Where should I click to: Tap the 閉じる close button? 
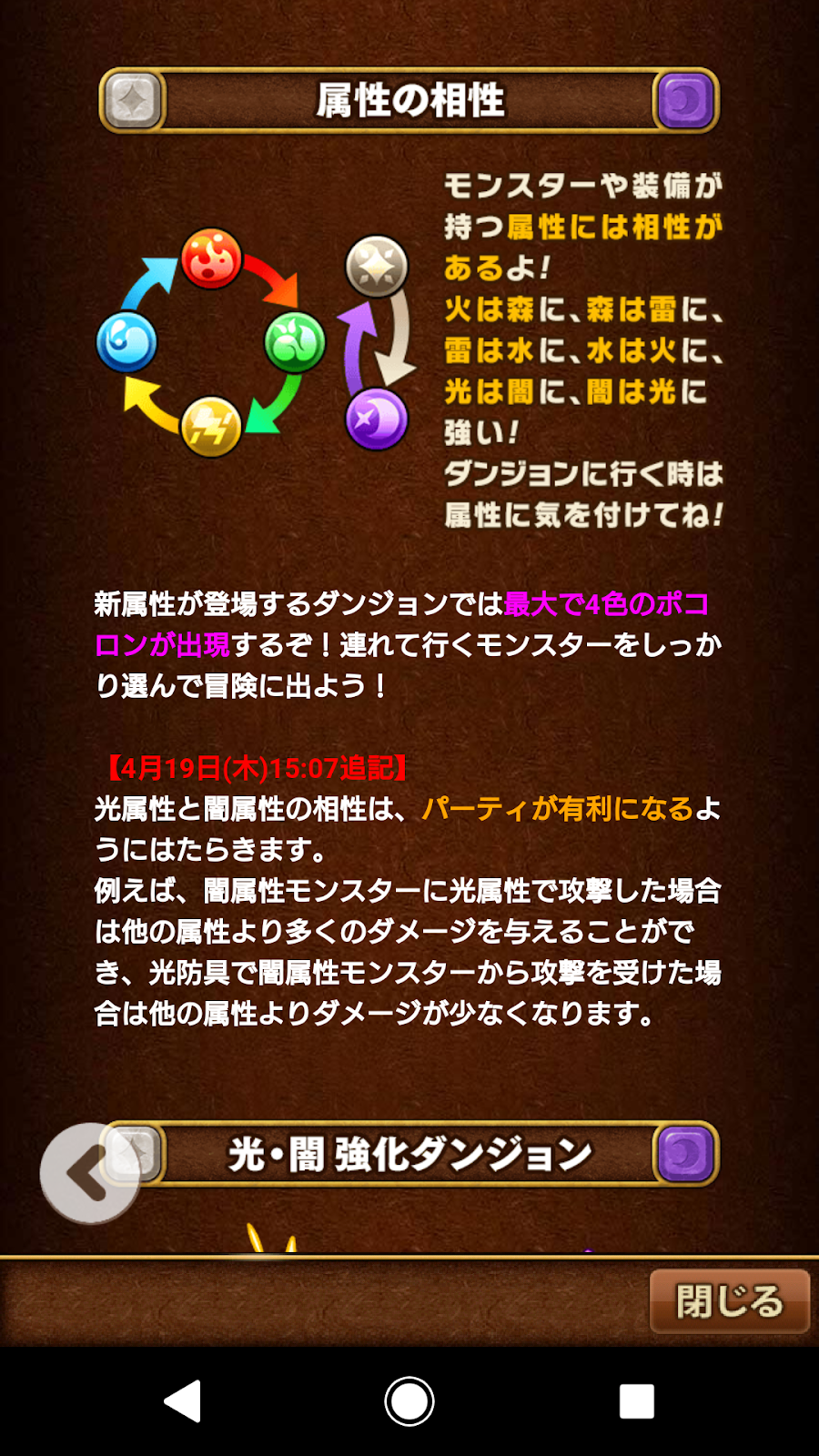tap(729, 1301)
